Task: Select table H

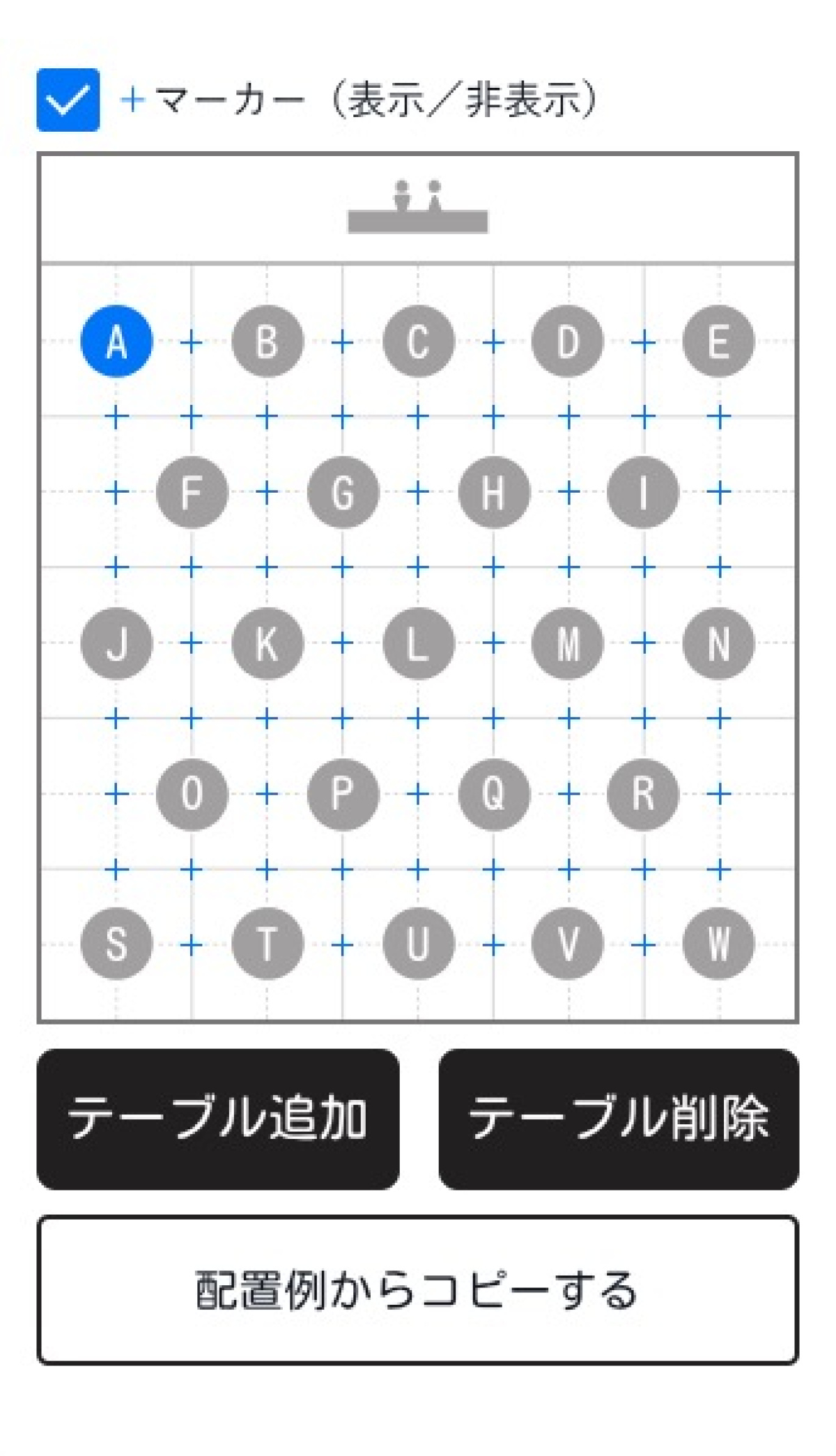Action: click(494, 492)
